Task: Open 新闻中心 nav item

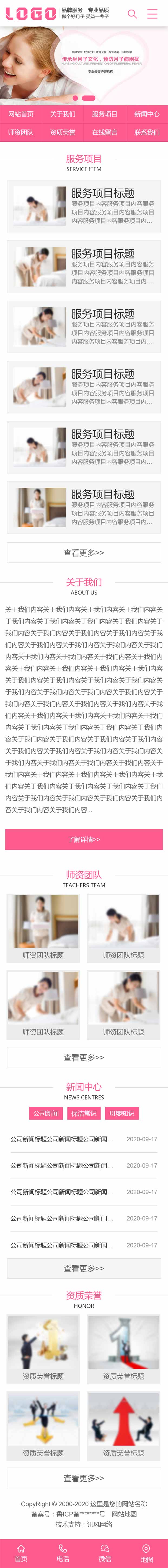Action: [147, 114]
